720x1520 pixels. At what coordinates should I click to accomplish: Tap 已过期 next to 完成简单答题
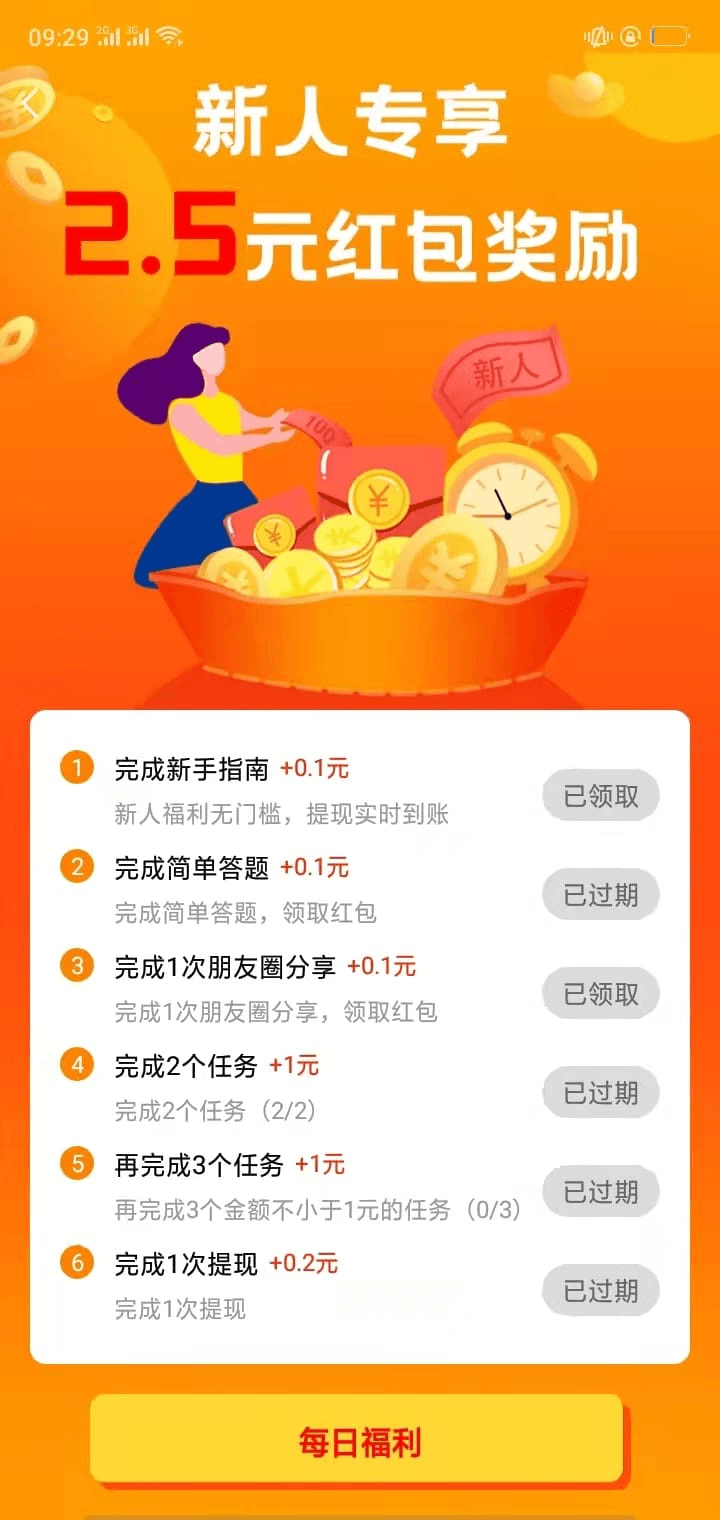click(x=600, y=895)
